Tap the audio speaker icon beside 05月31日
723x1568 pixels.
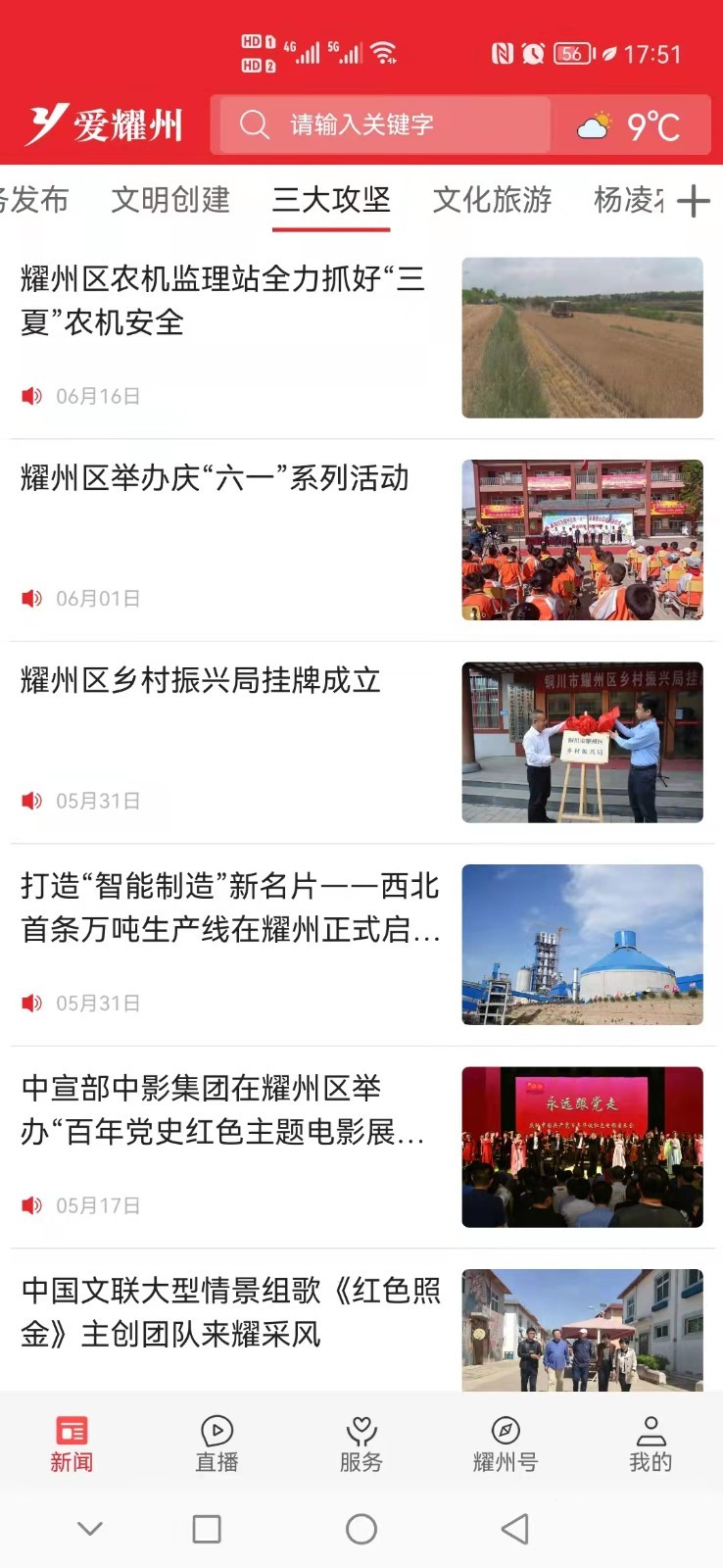(32, 800)
